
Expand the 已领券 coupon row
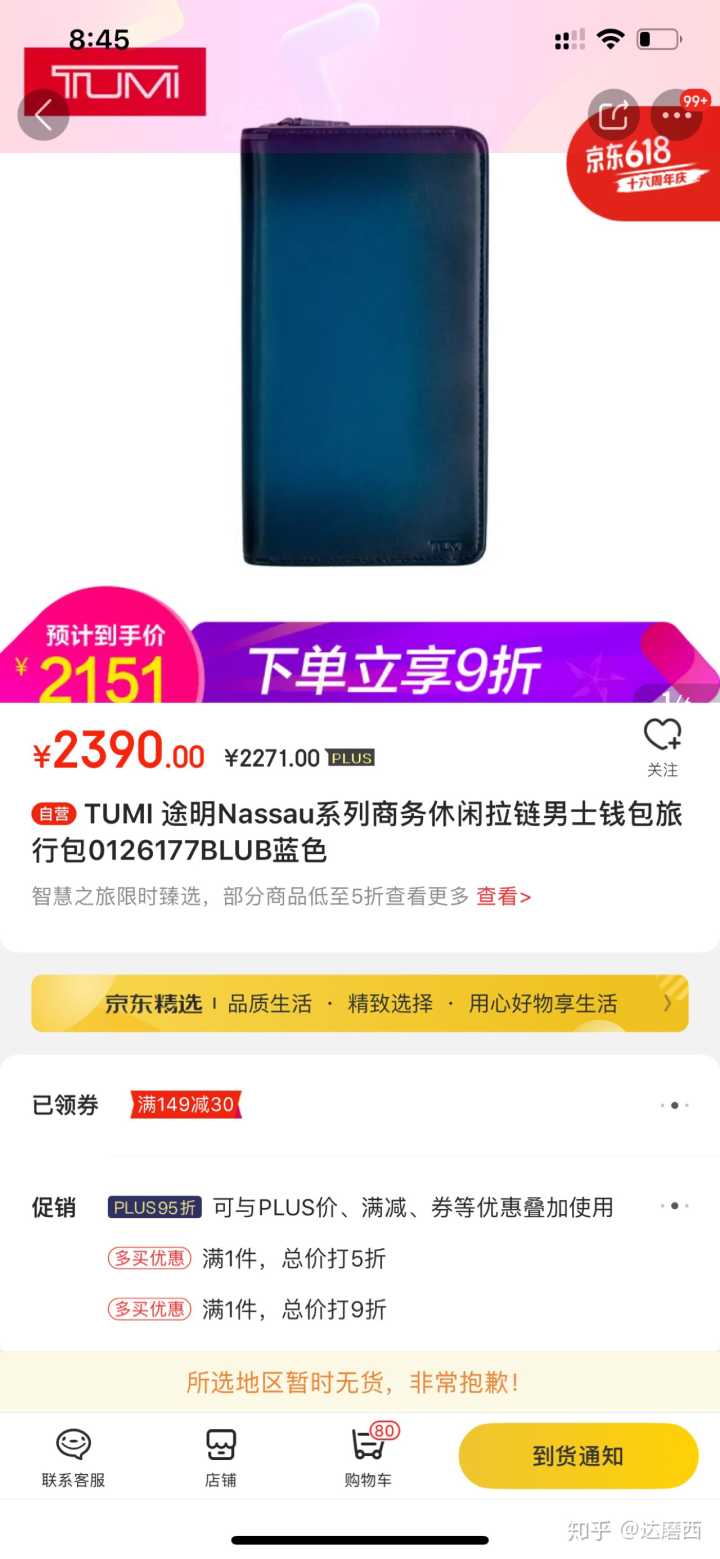point(674,1105)
